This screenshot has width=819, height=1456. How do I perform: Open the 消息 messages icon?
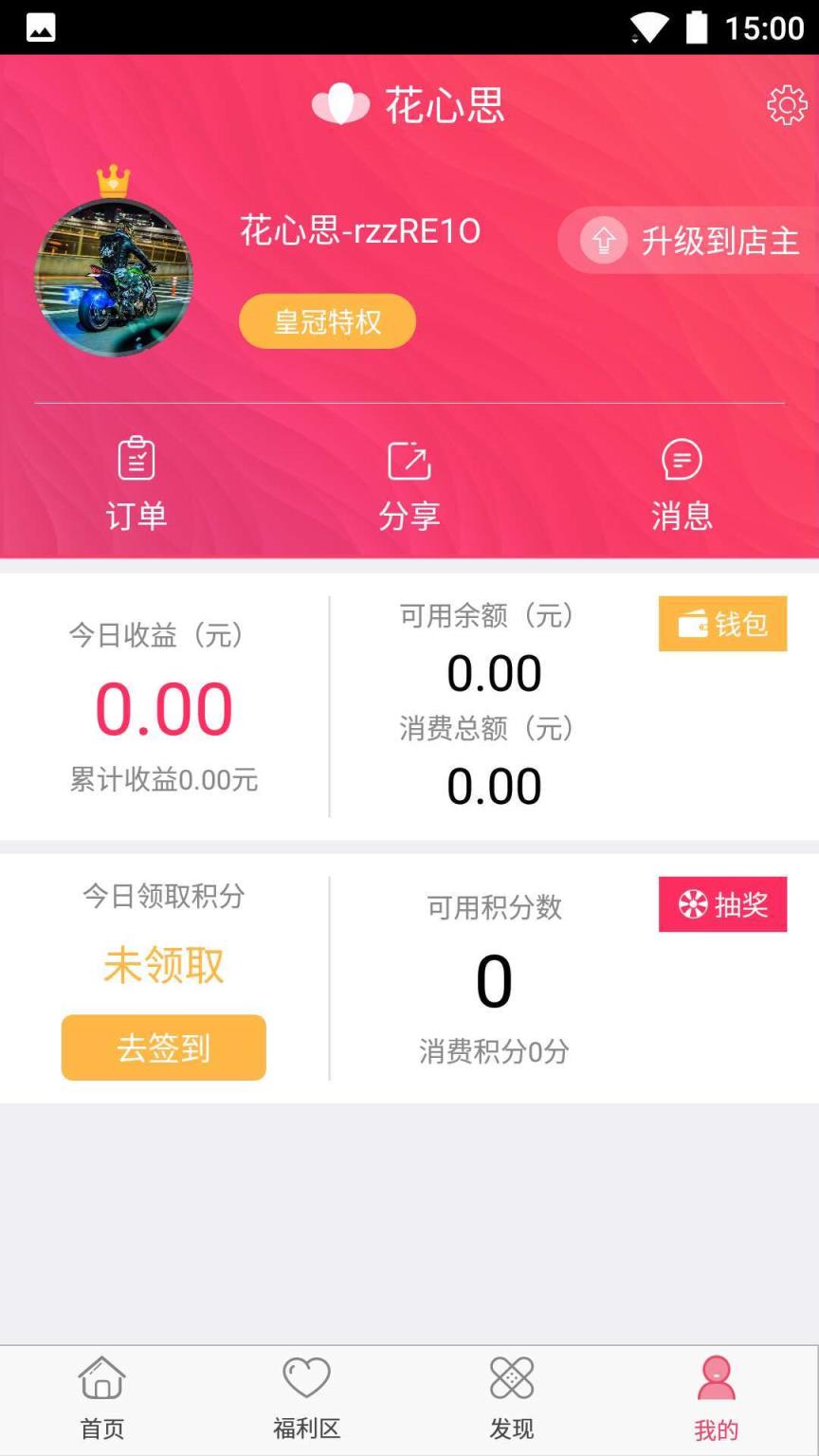point(682,458)
